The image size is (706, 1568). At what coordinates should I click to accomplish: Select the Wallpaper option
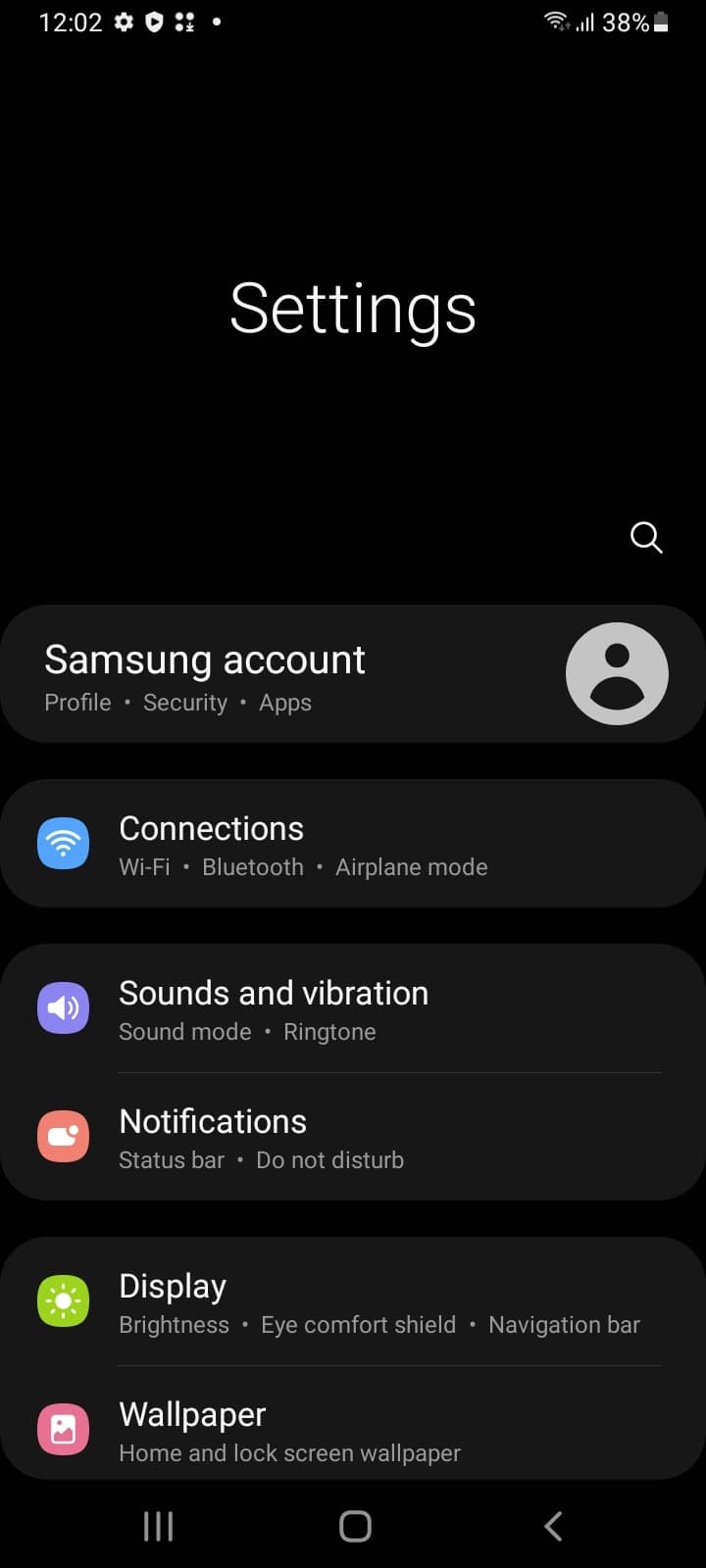pos(353,1428)
